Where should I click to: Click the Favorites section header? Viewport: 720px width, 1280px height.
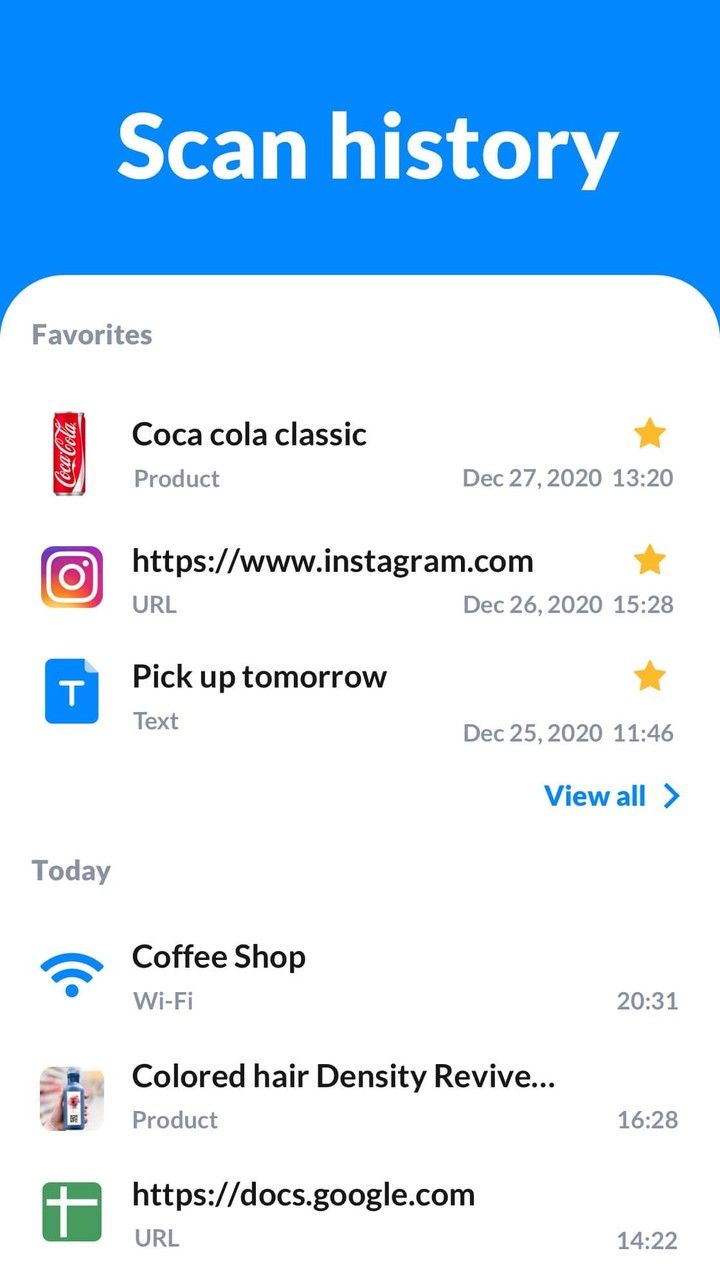coord(91,334)
